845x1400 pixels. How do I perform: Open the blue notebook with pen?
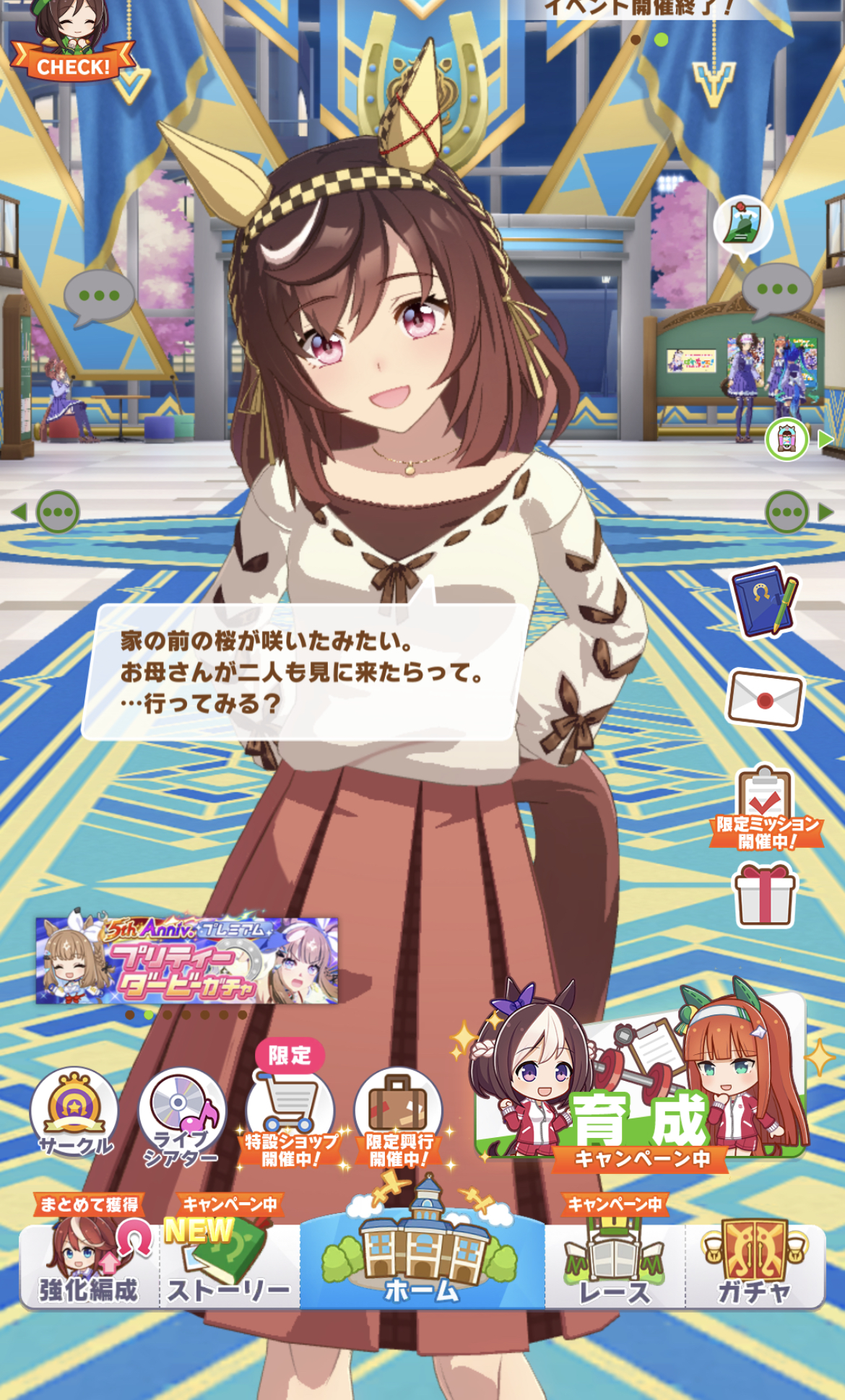(764, 601)
